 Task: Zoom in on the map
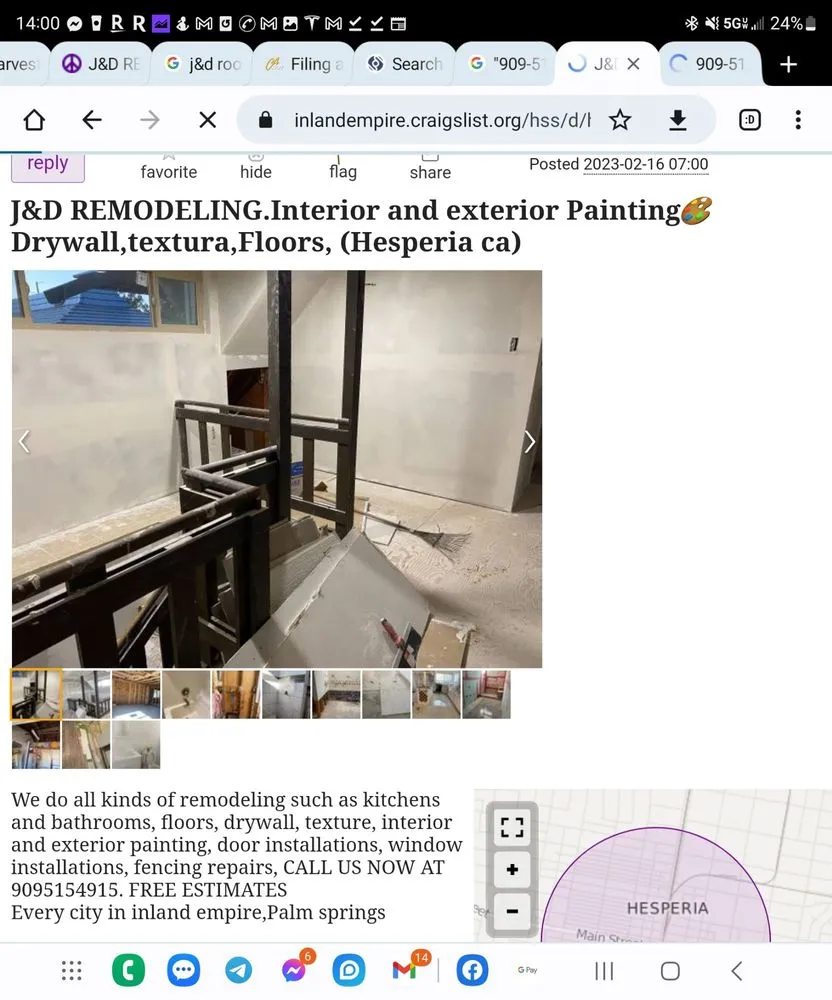[x=512, y=870]
